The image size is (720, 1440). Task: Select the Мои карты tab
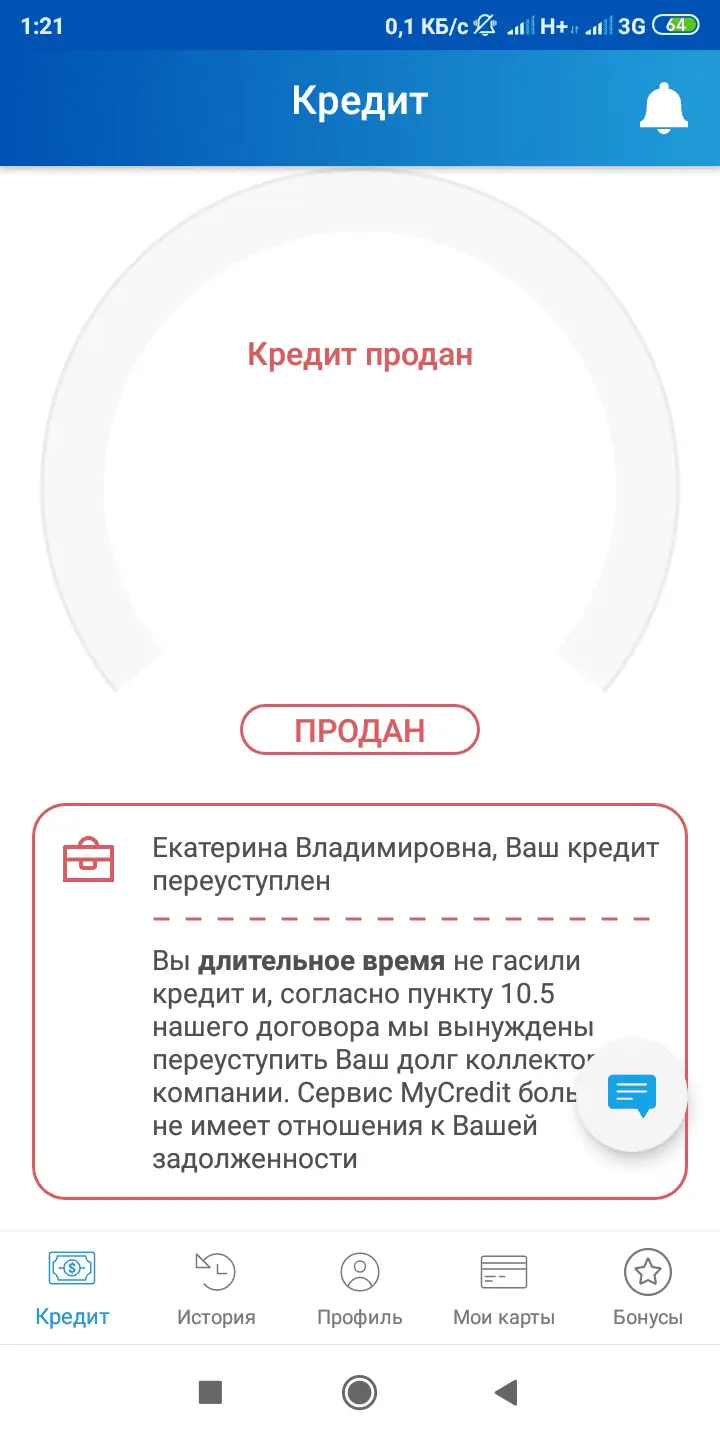[x=504, y=1288]
